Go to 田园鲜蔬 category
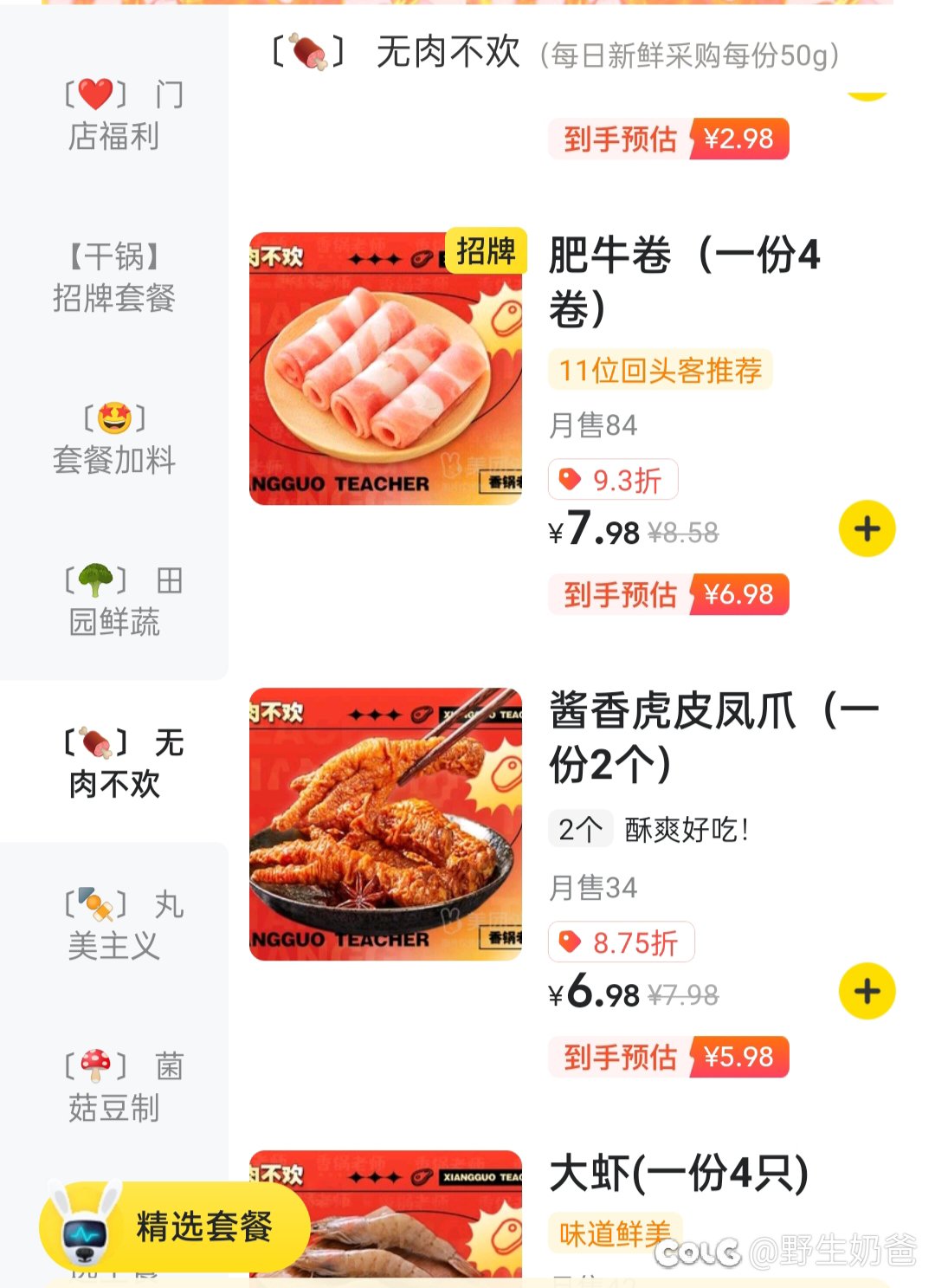Screen dimensions: 935x1288 coord(114,601)
